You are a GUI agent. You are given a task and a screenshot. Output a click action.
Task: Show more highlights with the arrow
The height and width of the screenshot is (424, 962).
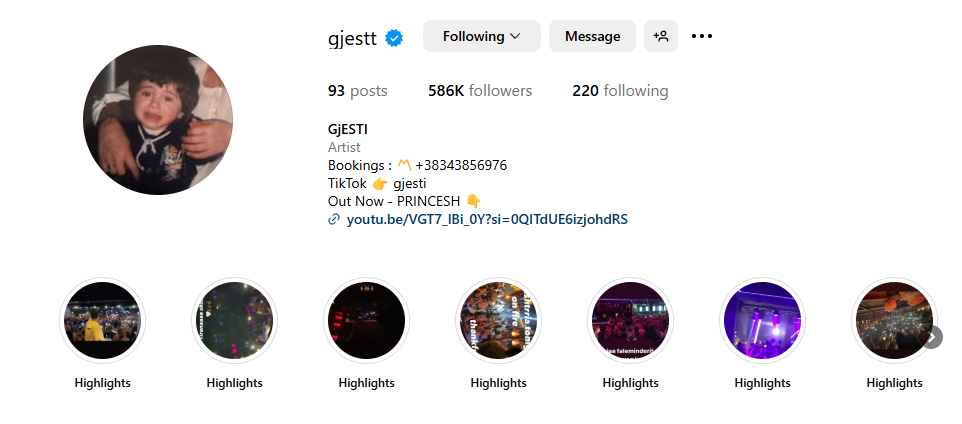[x=932, y=337]
